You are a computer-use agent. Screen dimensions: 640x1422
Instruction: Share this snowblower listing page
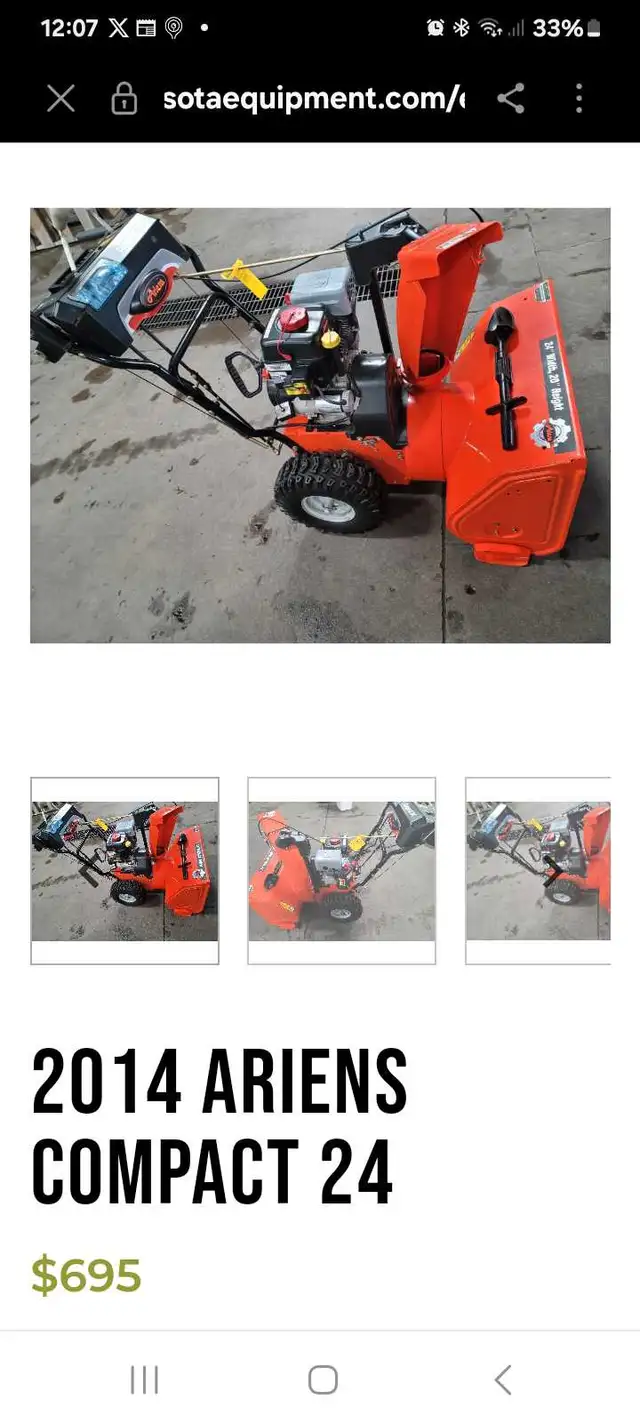click(511, 98)
